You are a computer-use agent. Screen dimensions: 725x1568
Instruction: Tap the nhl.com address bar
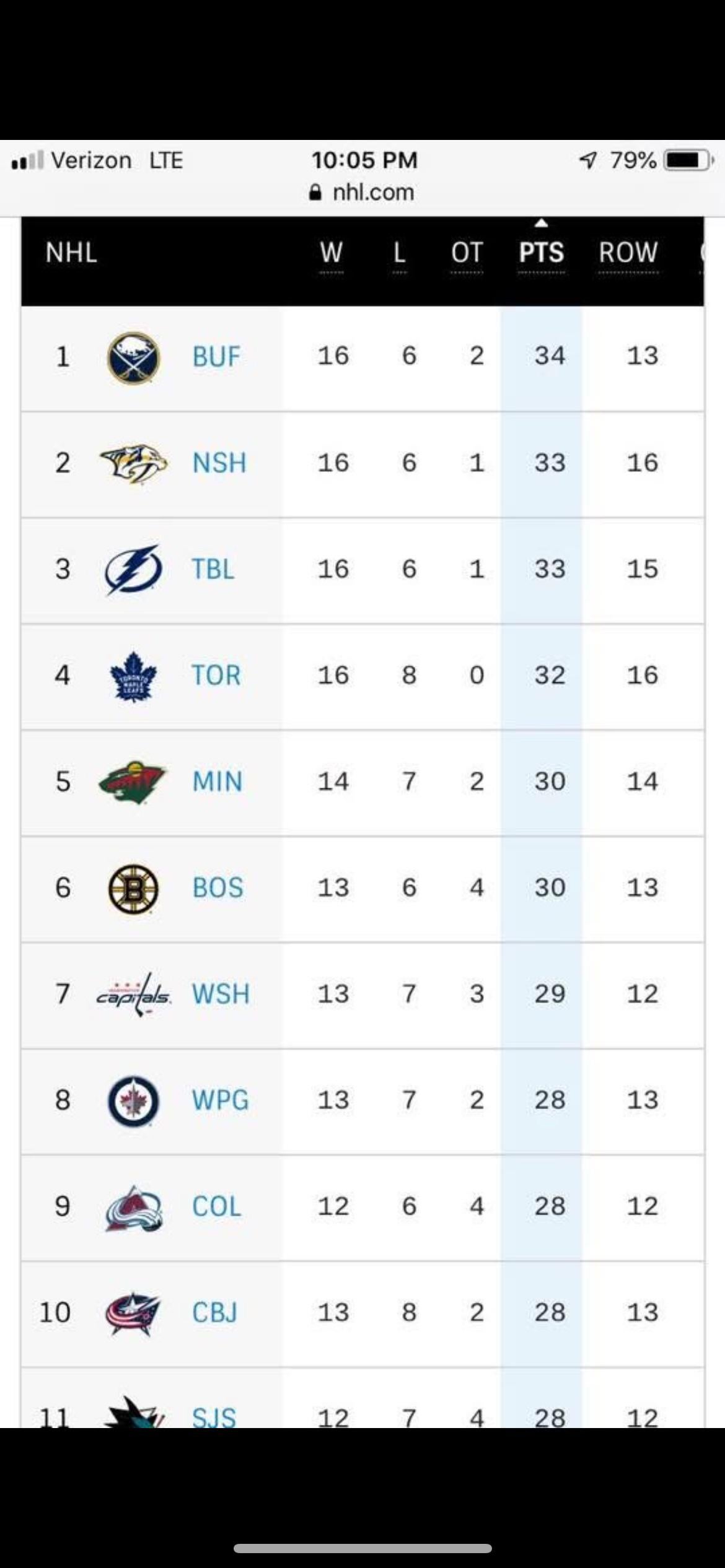362,193
